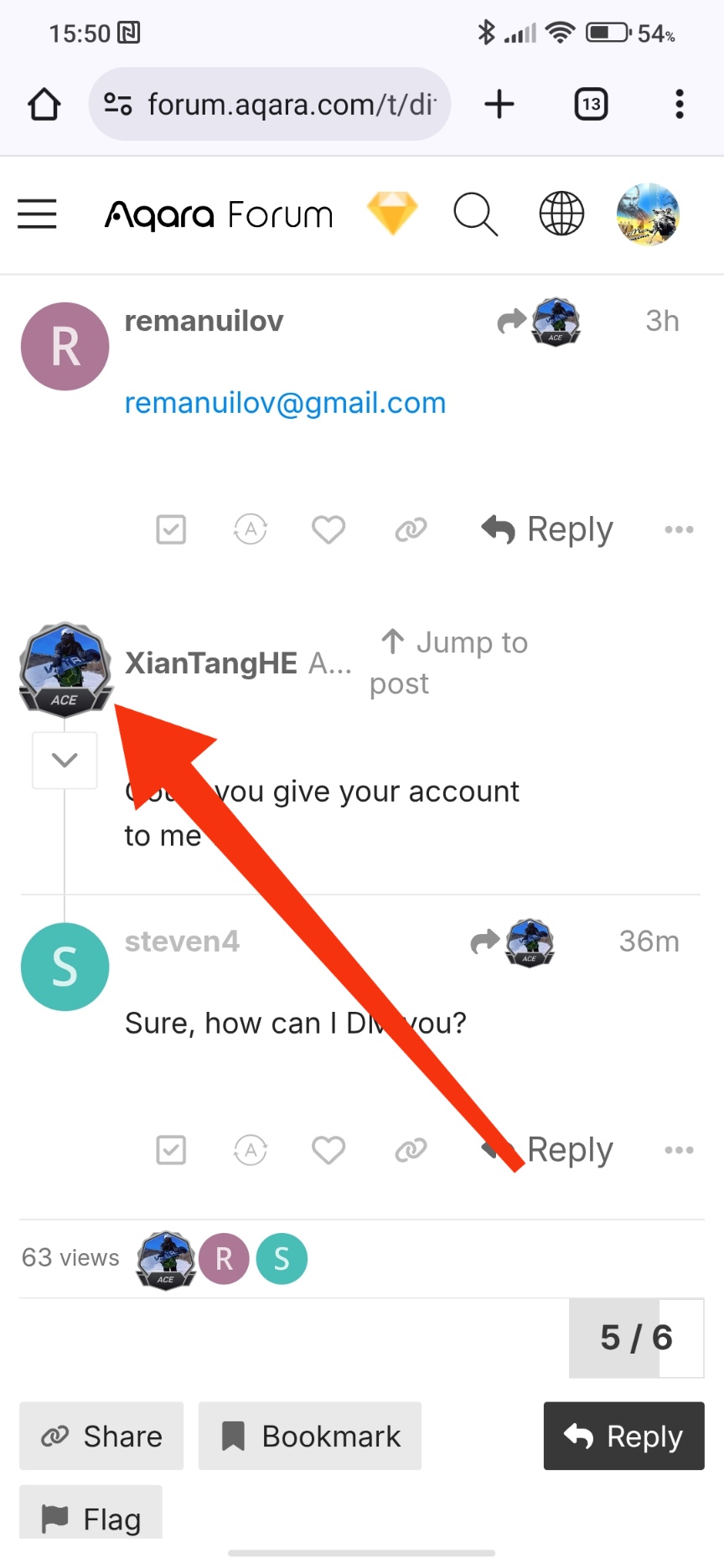This screenshot has height=1568, width=724.
Task: Tap the forum.aqara.com address bar
Action: coord(277,105)
